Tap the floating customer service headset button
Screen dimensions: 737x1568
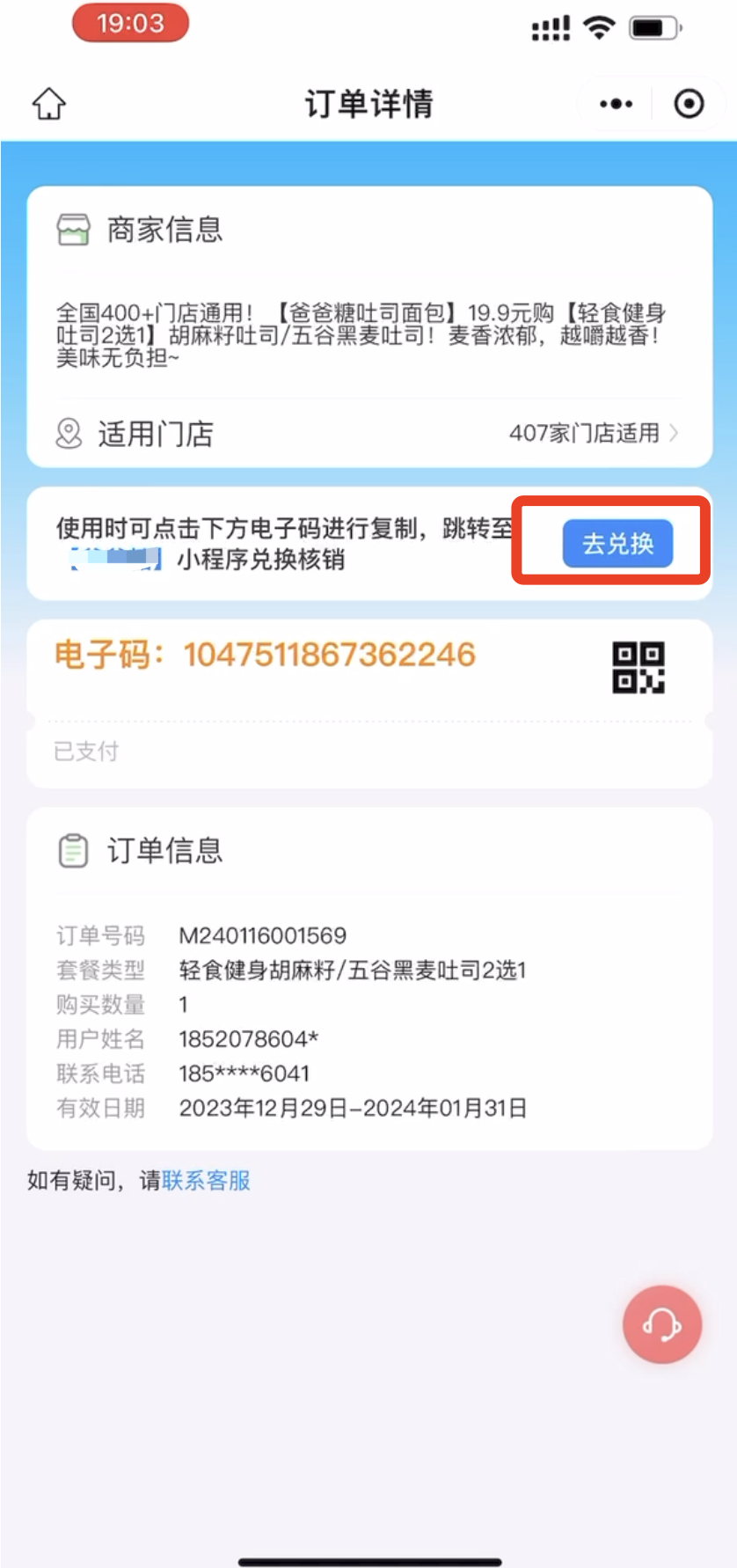[x=661, y=1324]
